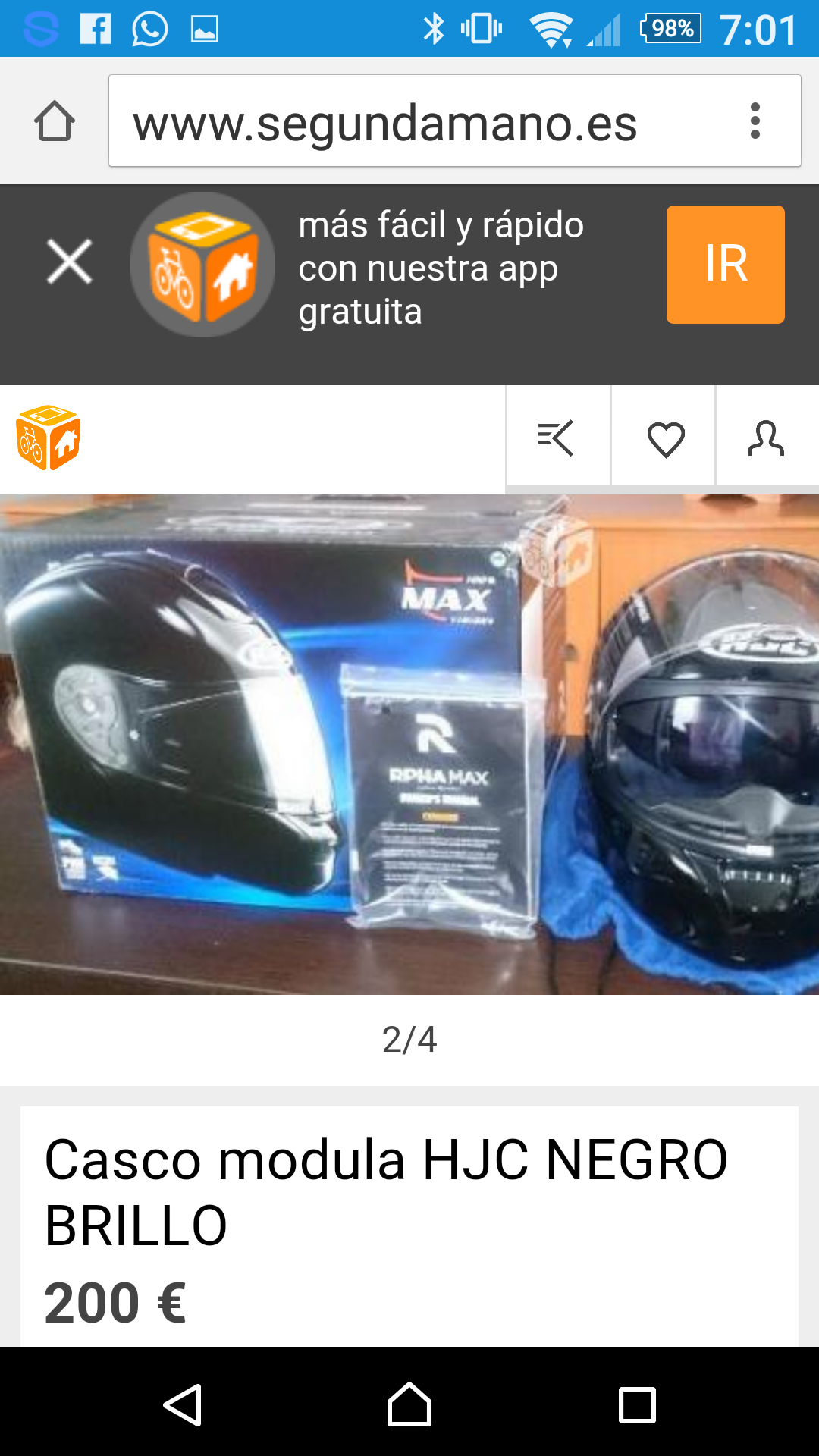Save this ad to favorites
The height and width of the screenshot is (1456, 819).
[x=665, y=438]
